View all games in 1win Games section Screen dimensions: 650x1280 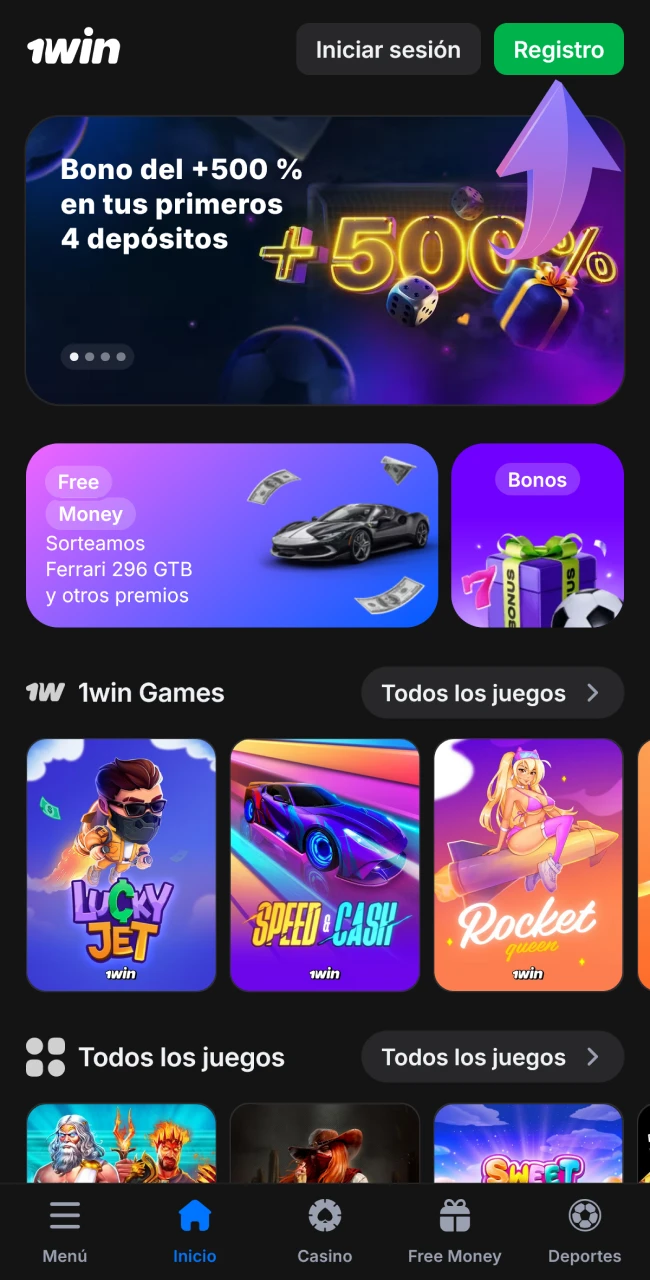coord(492,693)
